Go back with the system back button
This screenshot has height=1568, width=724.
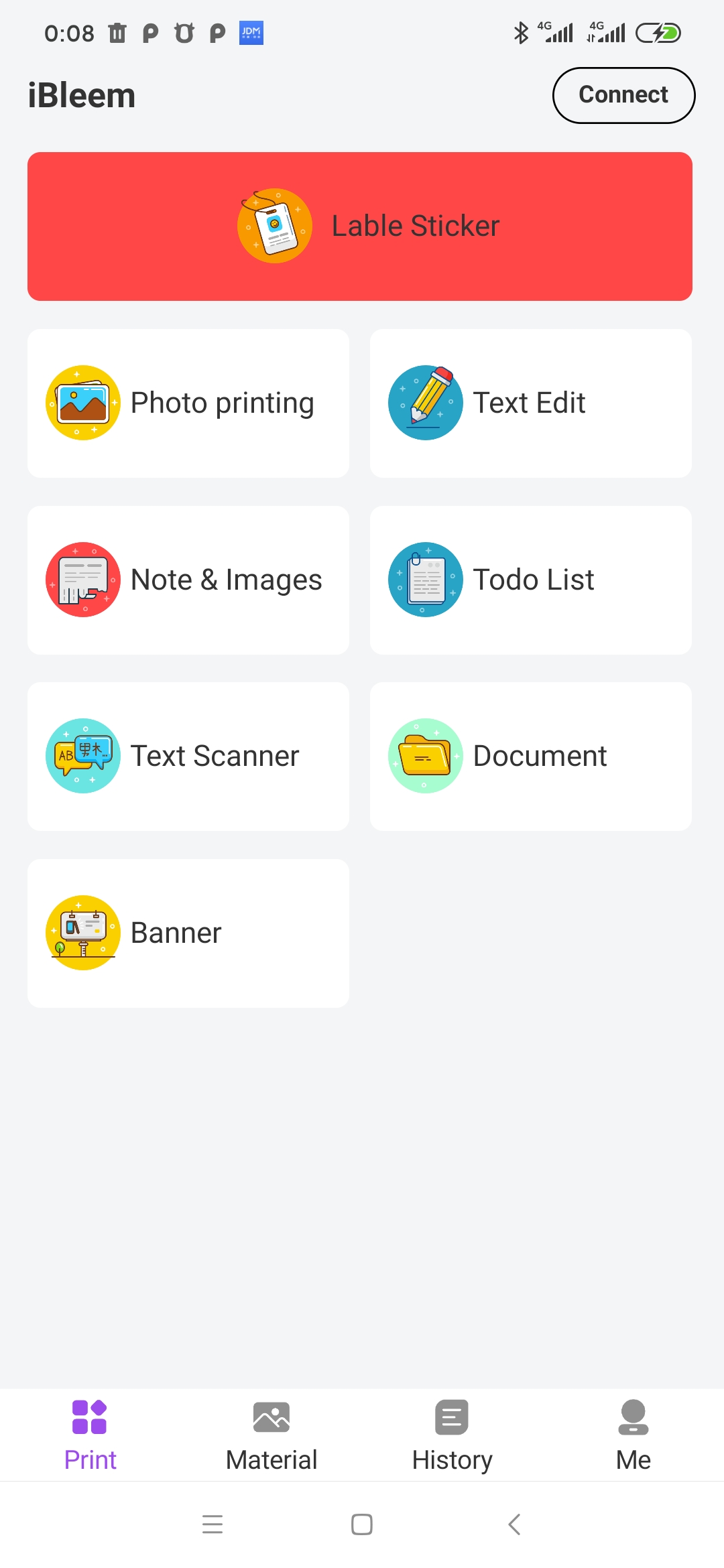[x=514, y=1524]
